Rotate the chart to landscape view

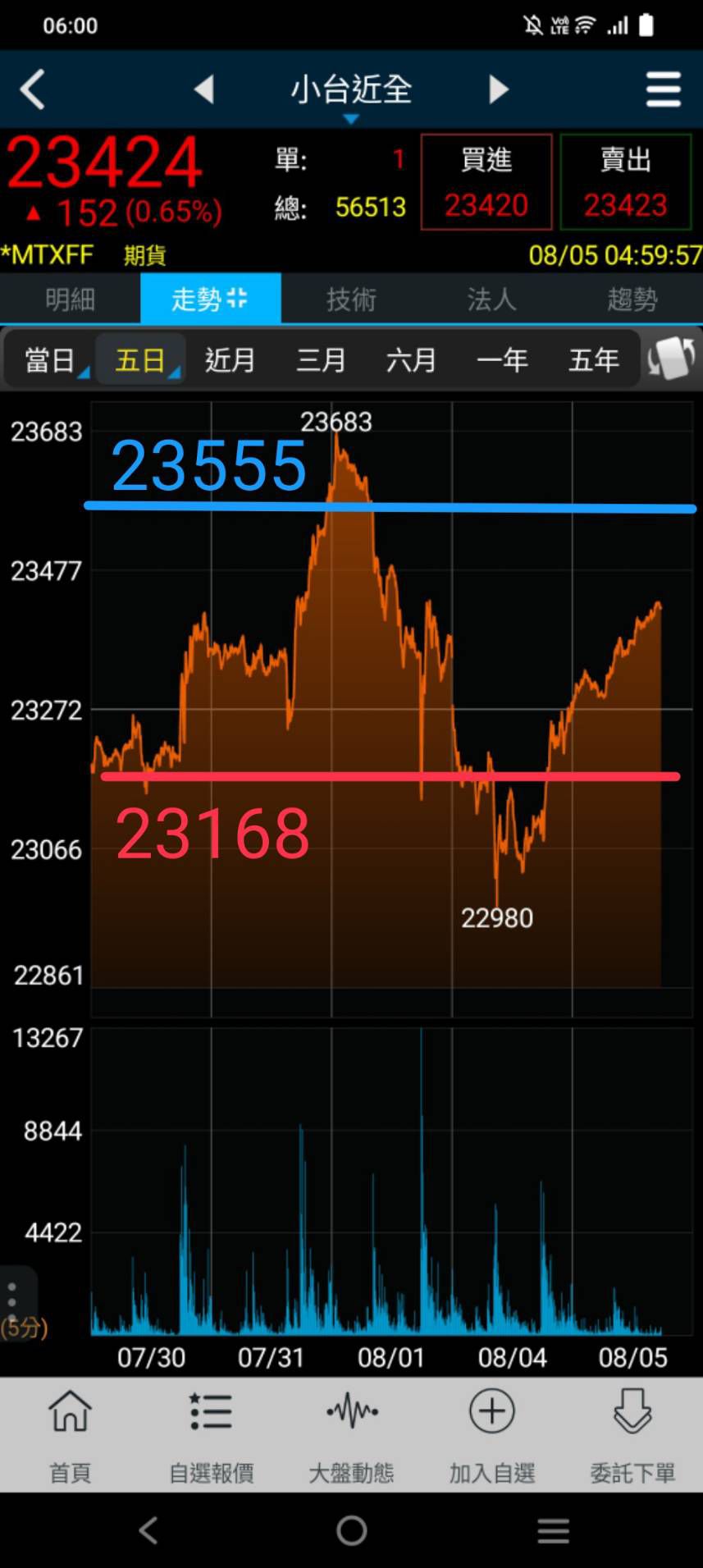(671, 359)
